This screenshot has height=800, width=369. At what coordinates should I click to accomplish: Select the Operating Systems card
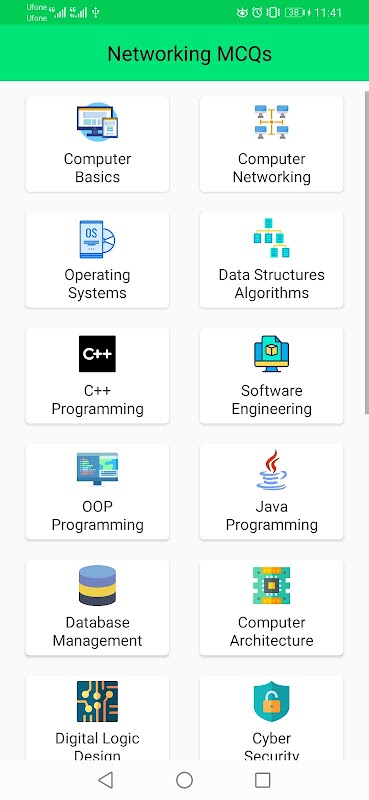point(97,260)
